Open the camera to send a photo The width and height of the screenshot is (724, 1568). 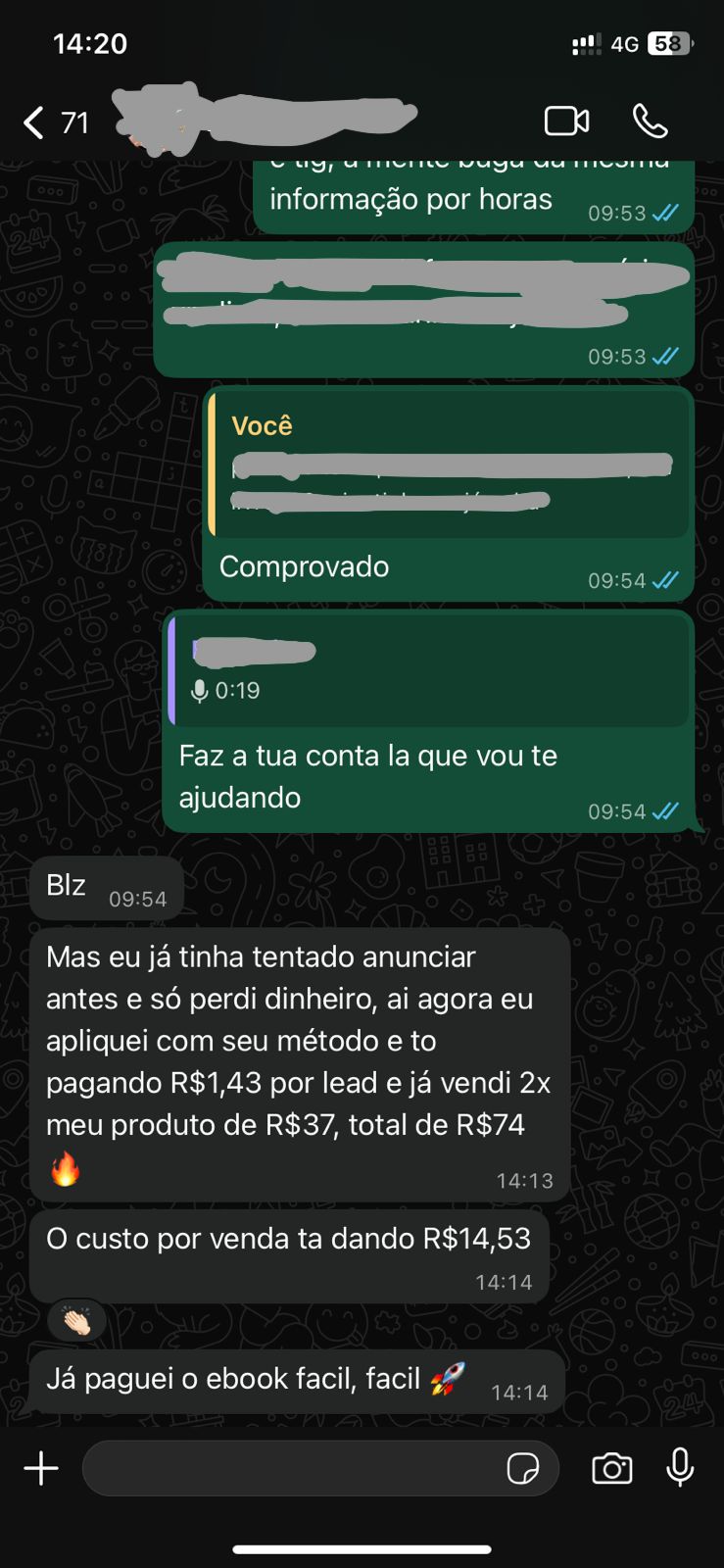pyautogui.click(x=611, y=1468)
